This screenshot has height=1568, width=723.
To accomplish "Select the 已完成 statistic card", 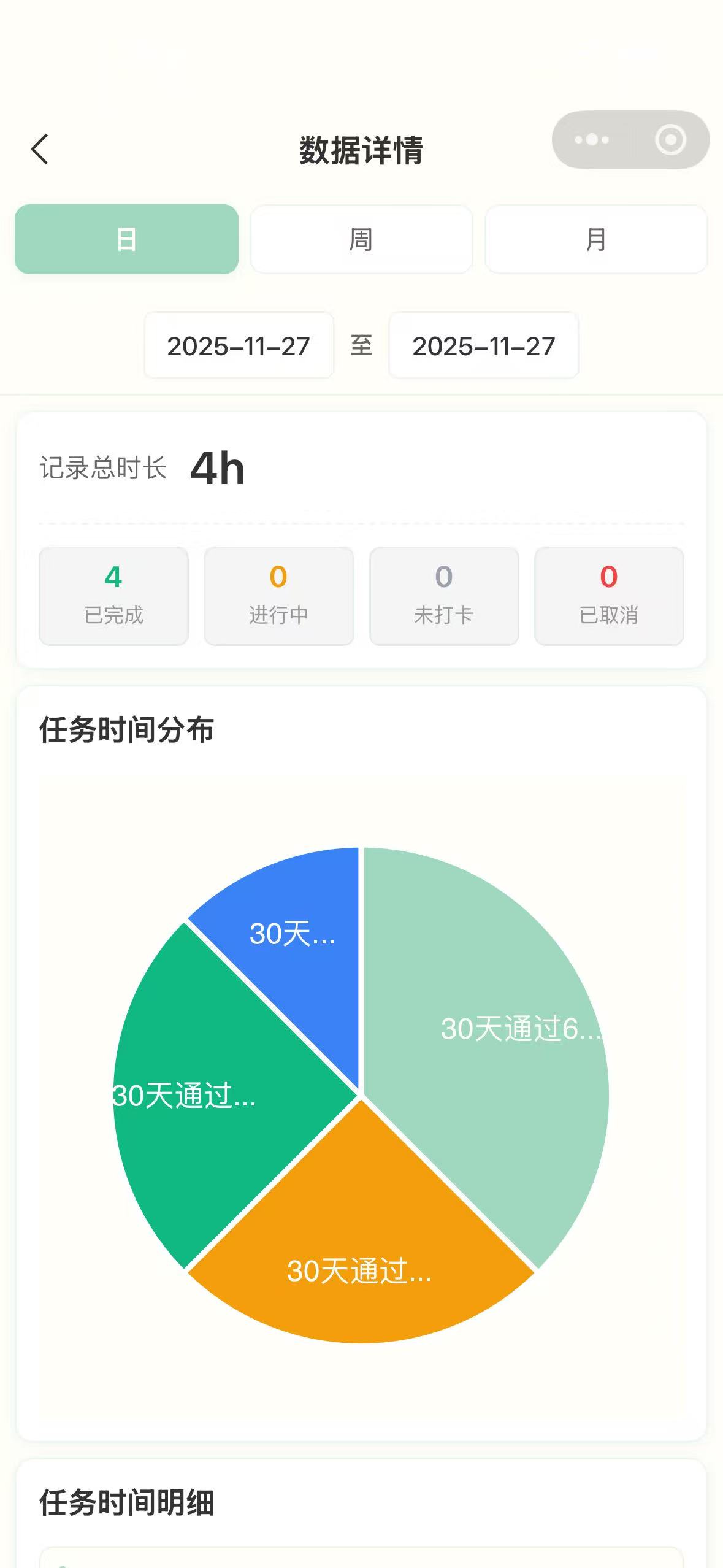I will click(113, 595).
